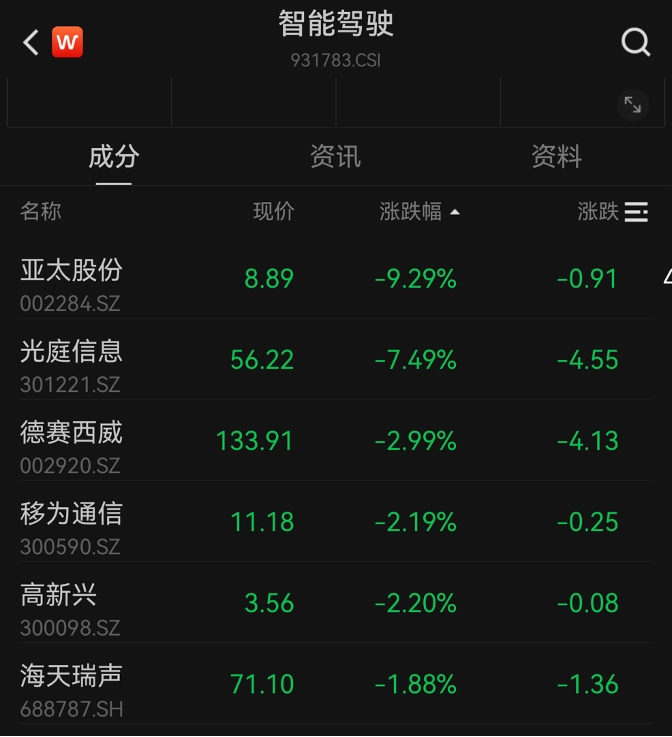
Task: Switch to the 资讯 tab
Action: (x=335, y=157)
